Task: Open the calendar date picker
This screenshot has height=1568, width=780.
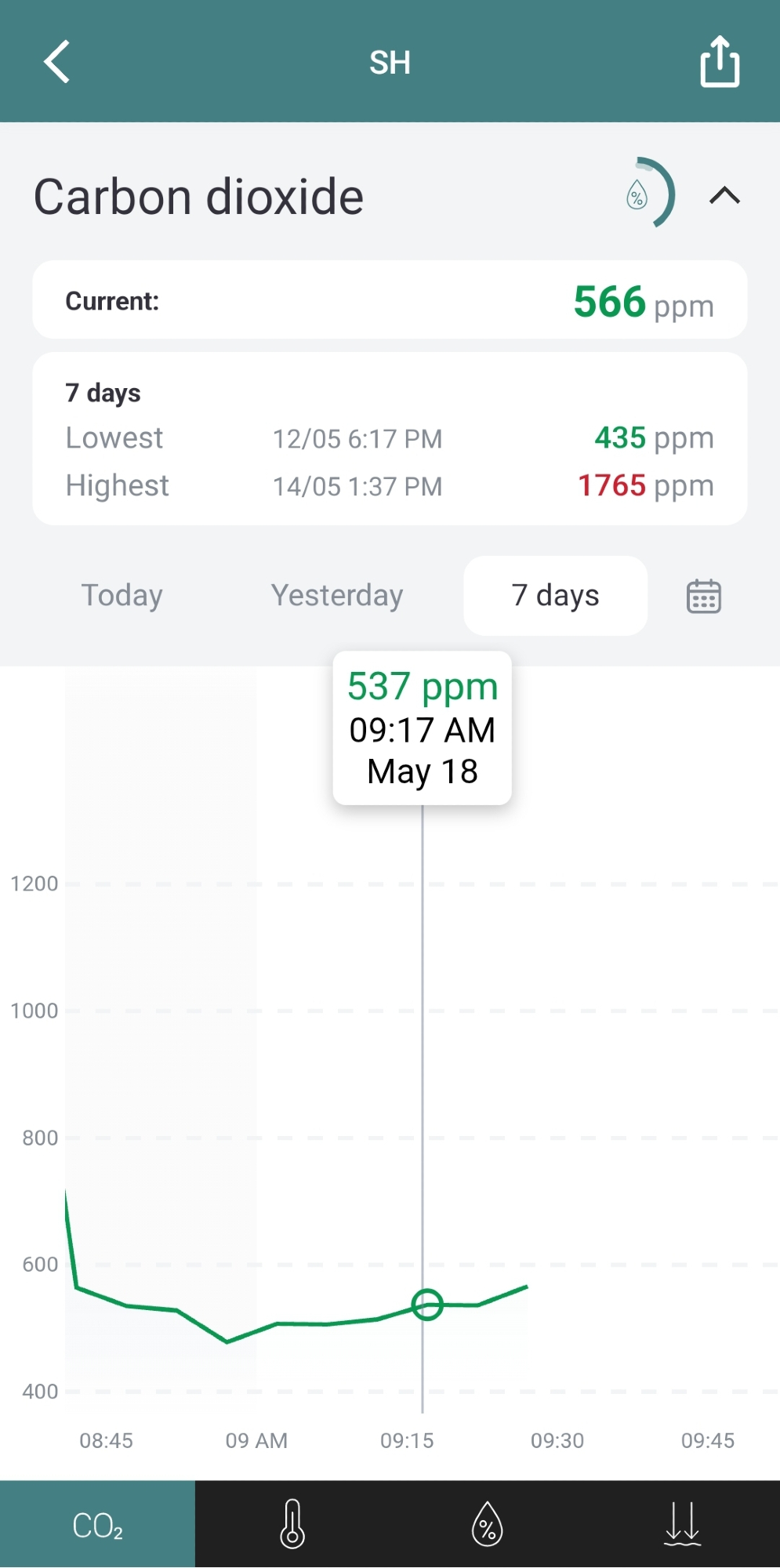Action: (703, 597)
